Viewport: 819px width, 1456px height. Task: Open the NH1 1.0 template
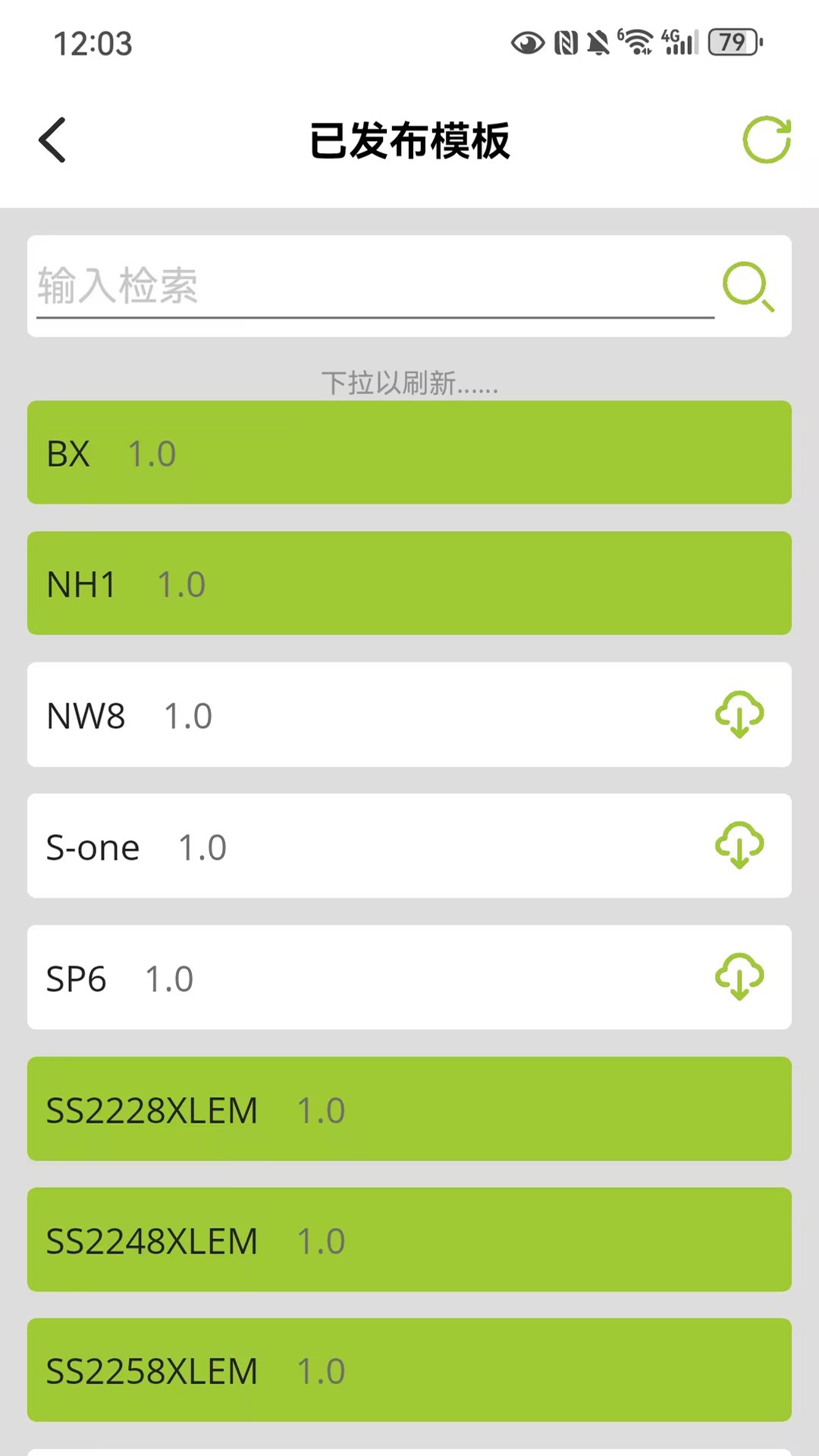(x=409, y=583)
